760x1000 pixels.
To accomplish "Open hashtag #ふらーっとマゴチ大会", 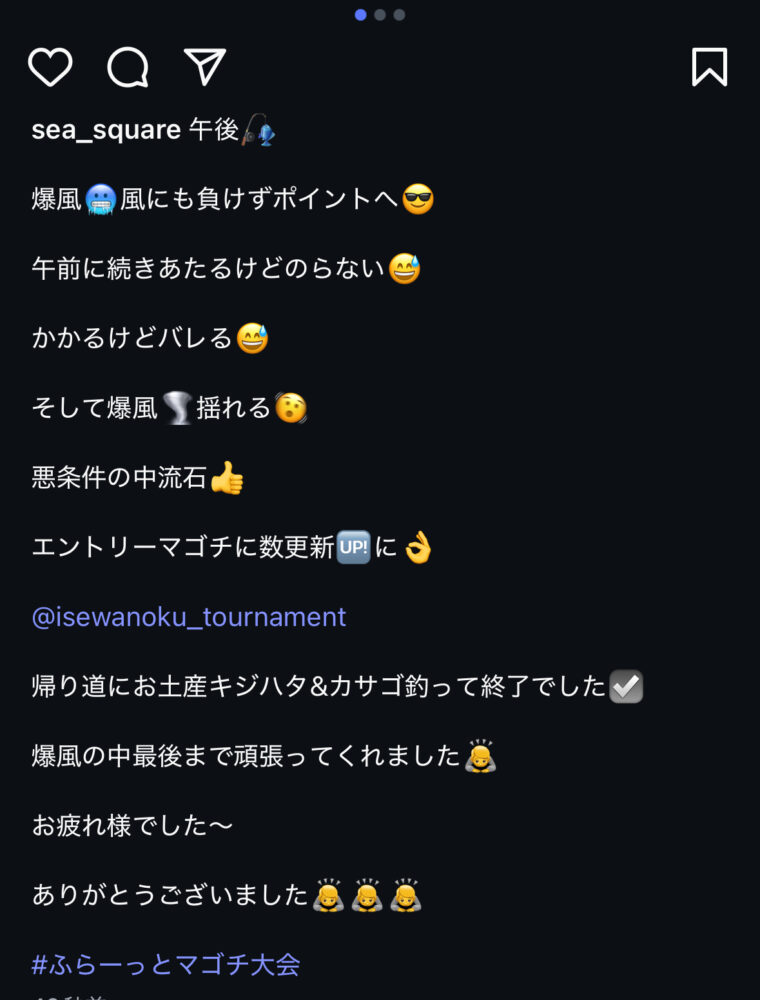I will point(166,965).
